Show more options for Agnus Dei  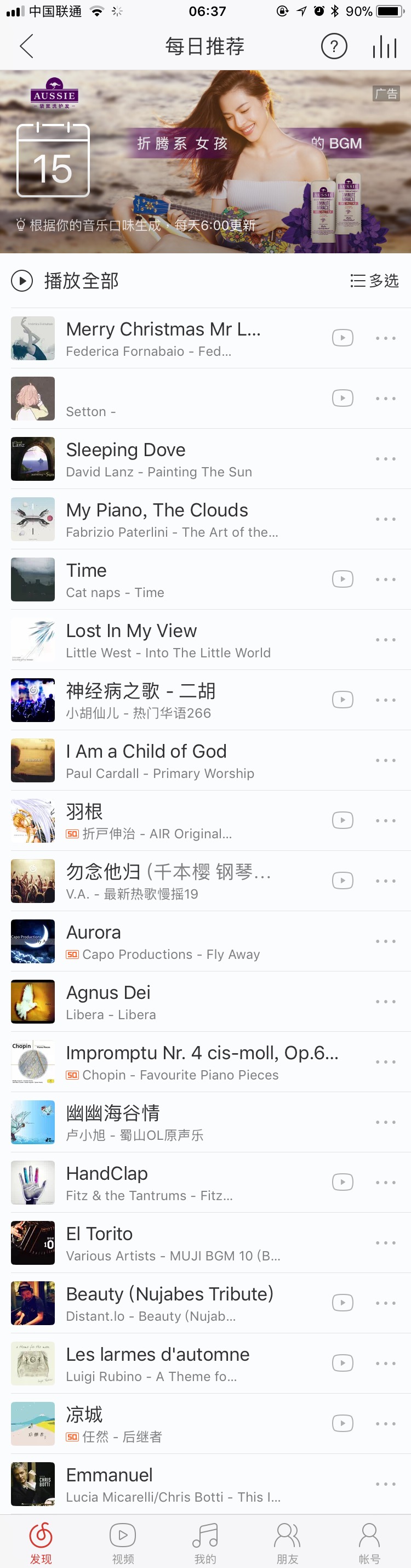click(385, 1001)
